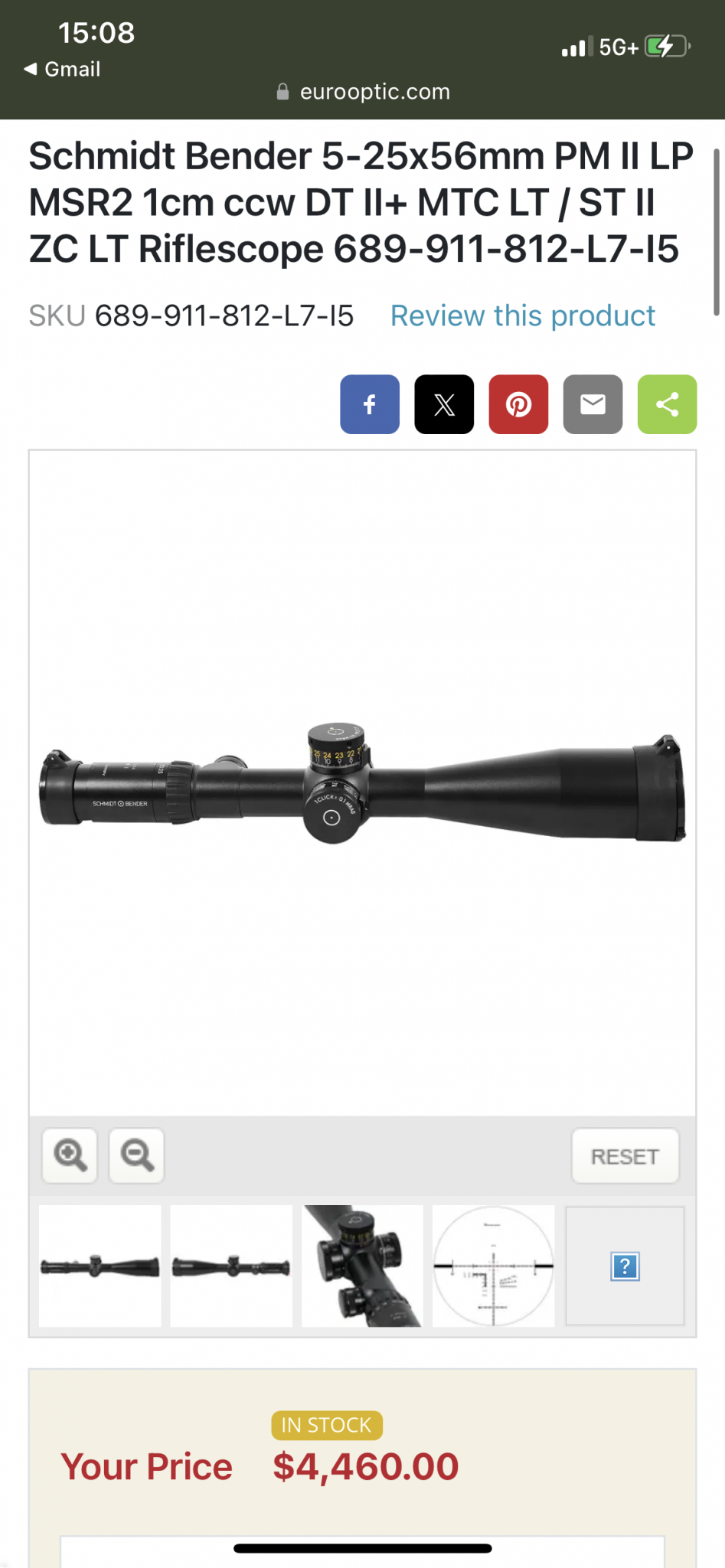
Task: Select the second scope thumbnail
Action: (231, 1266)
